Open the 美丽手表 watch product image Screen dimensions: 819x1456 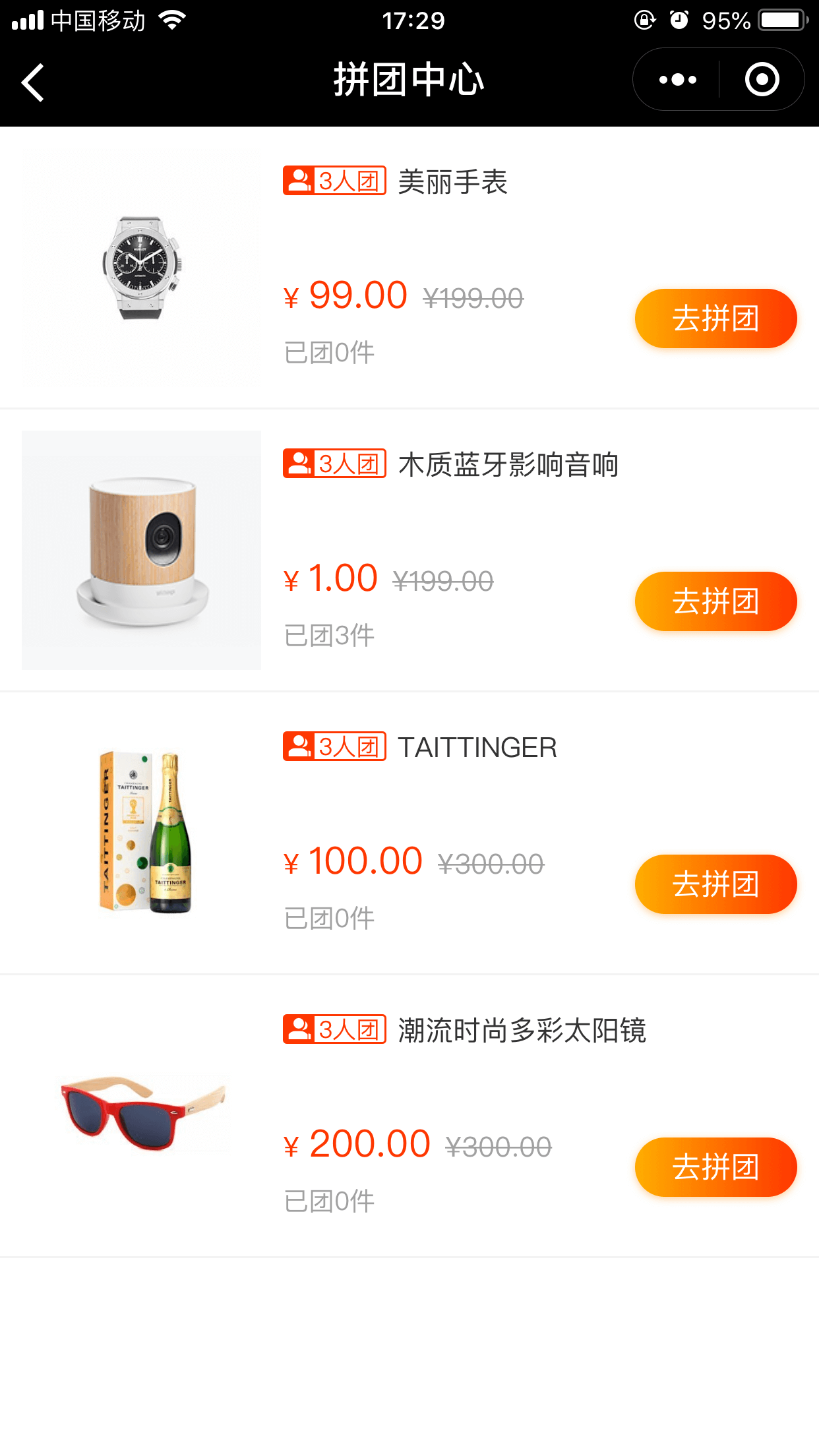pyautogui.click(x=141, y=267)
